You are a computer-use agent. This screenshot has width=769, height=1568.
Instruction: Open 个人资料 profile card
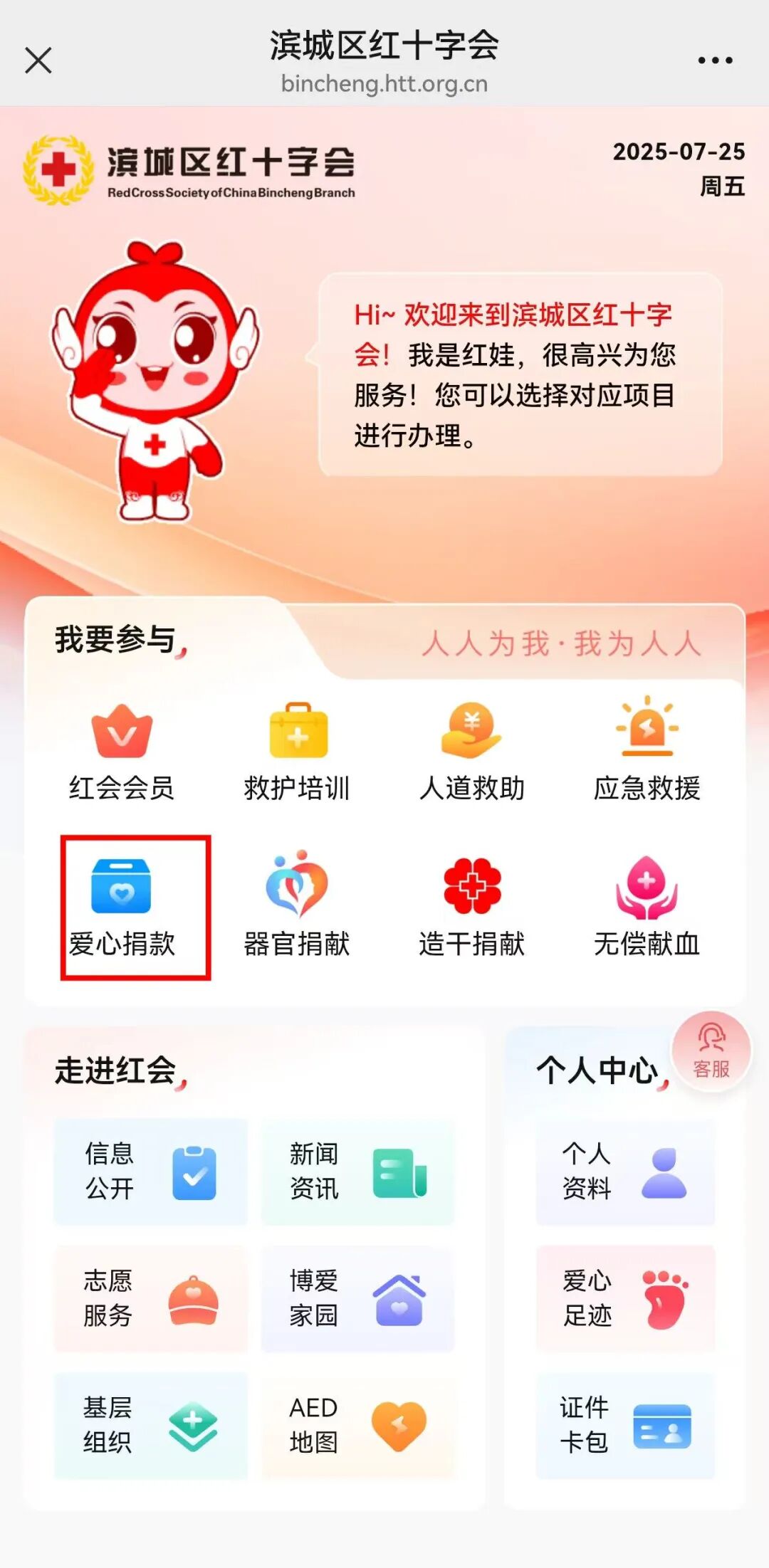pyautogui.click(x=625, y=1172)
